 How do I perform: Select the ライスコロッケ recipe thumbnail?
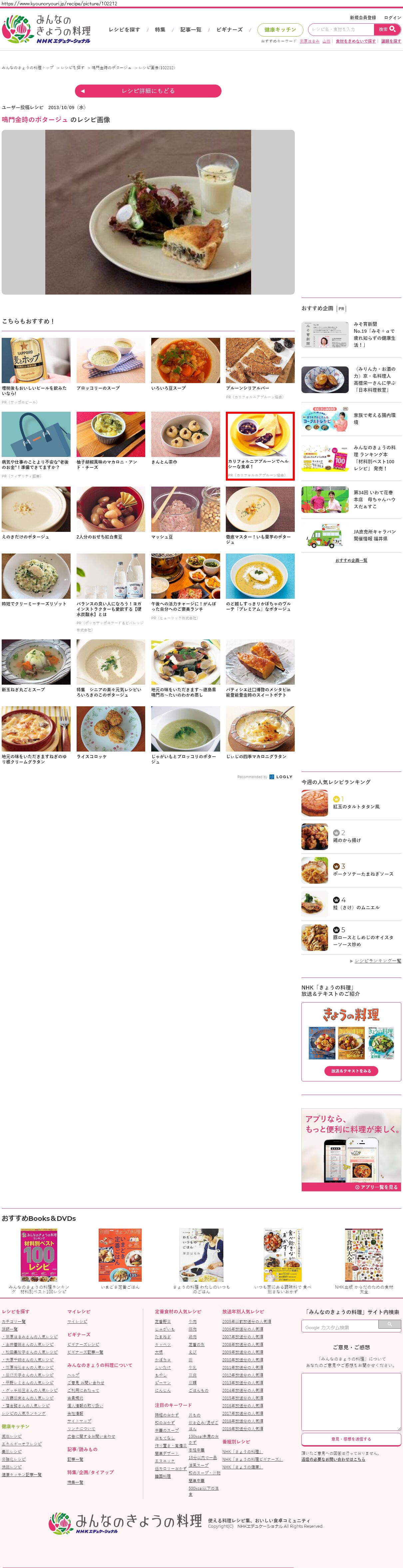coord(110,729)
